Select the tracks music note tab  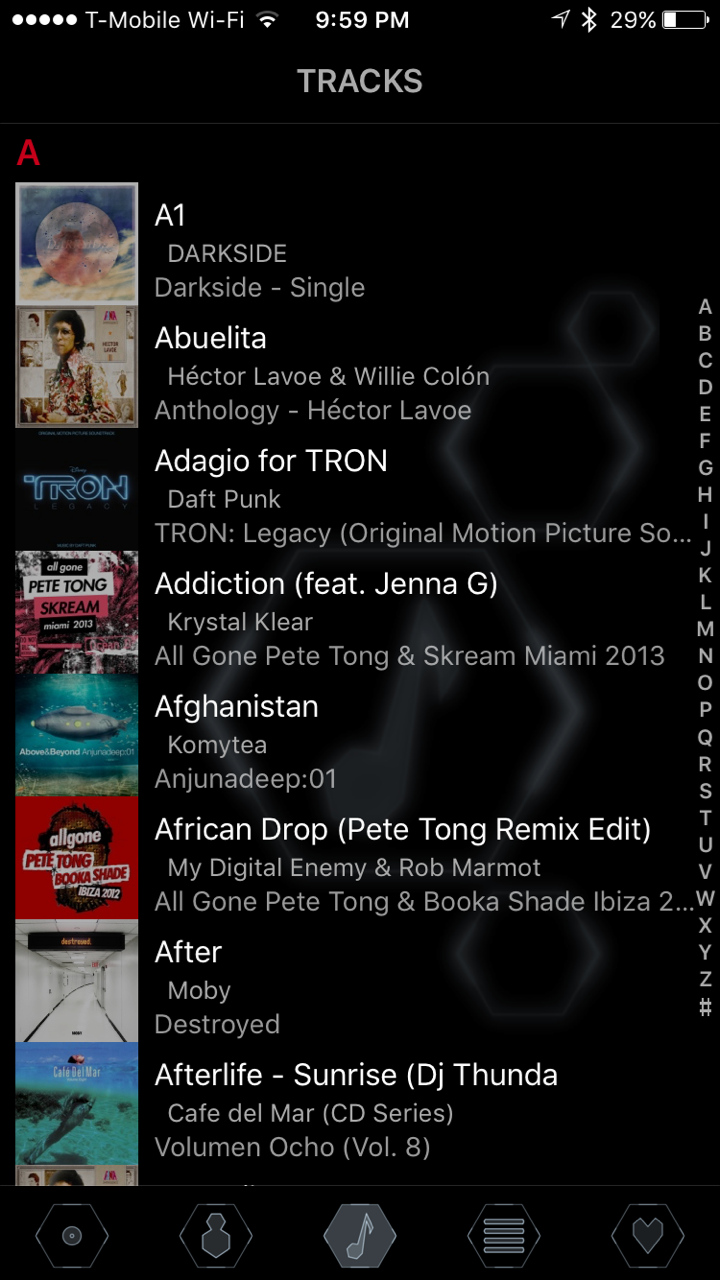coord(360,1236)
